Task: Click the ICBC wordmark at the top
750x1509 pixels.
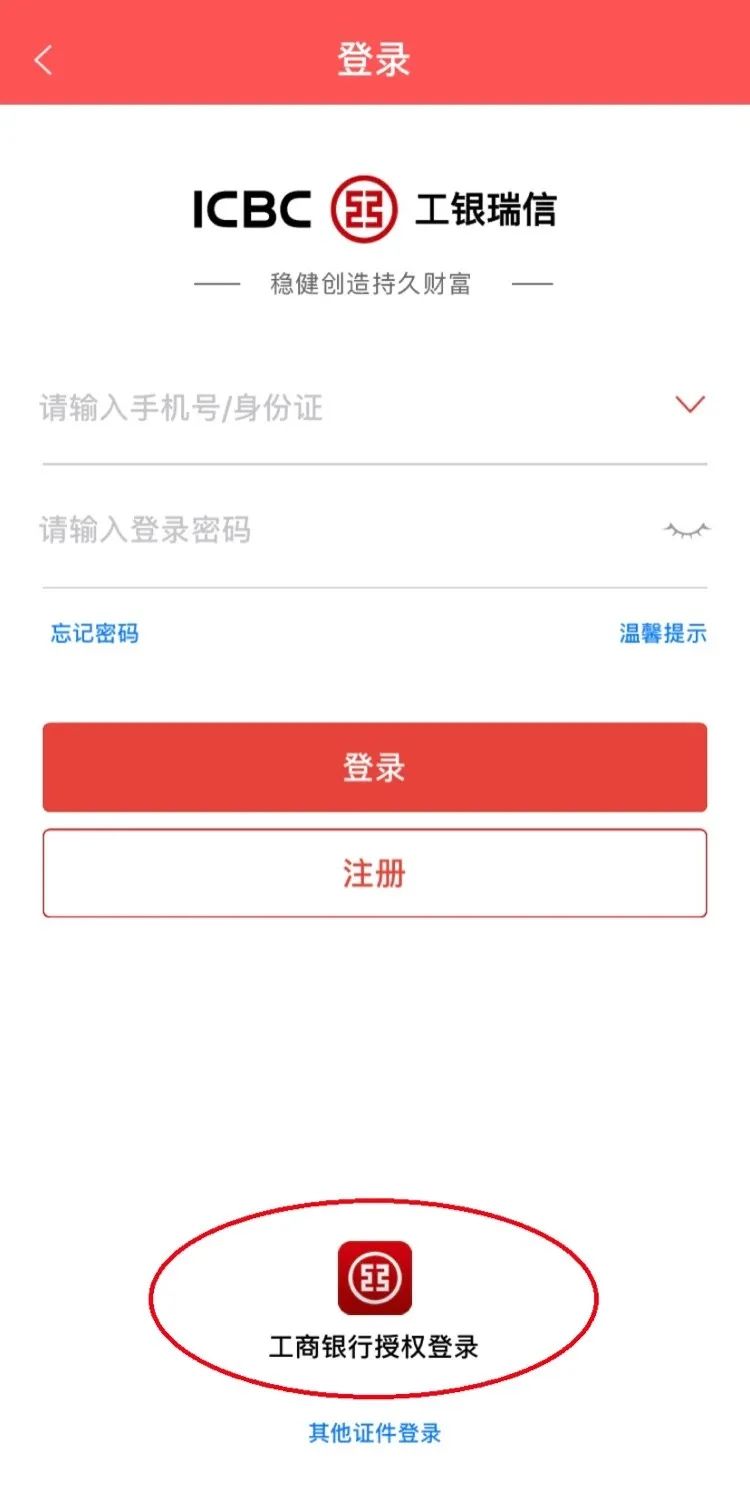Action: [x=249, y=208]
